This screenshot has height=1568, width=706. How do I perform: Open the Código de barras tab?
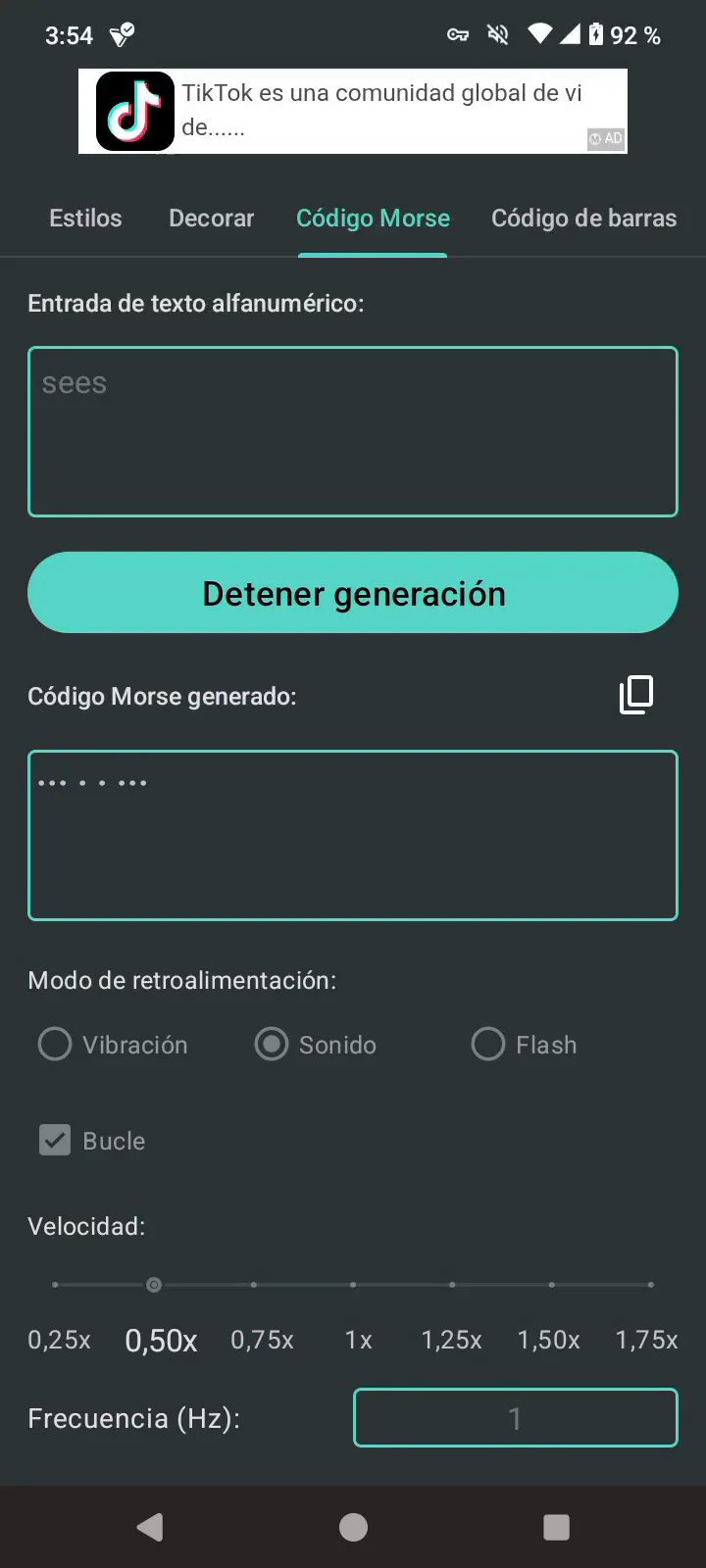(583, 218)
